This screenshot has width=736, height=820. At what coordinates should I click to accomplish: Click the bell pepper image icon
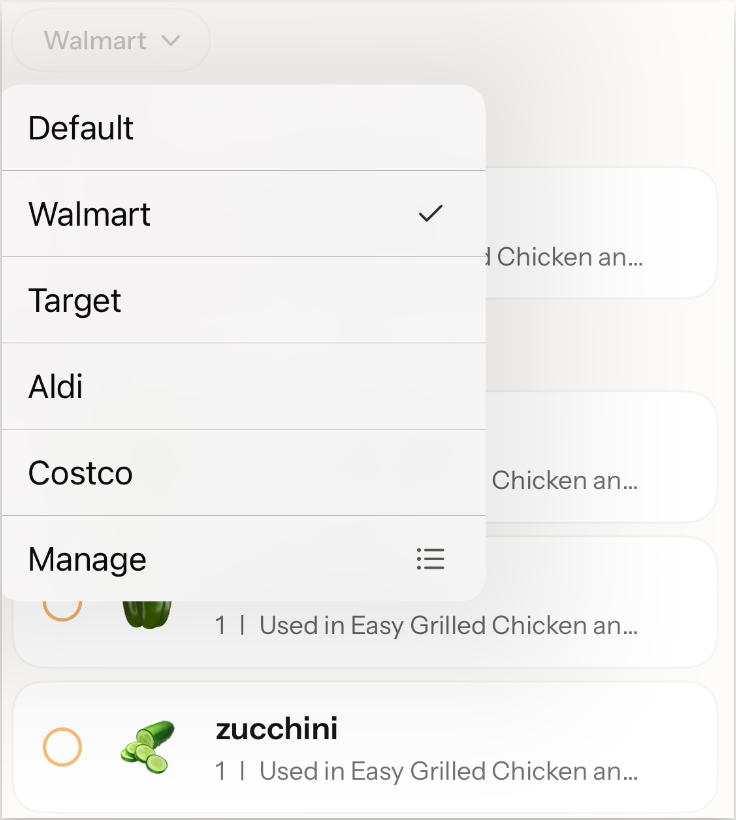click(146, 610)
